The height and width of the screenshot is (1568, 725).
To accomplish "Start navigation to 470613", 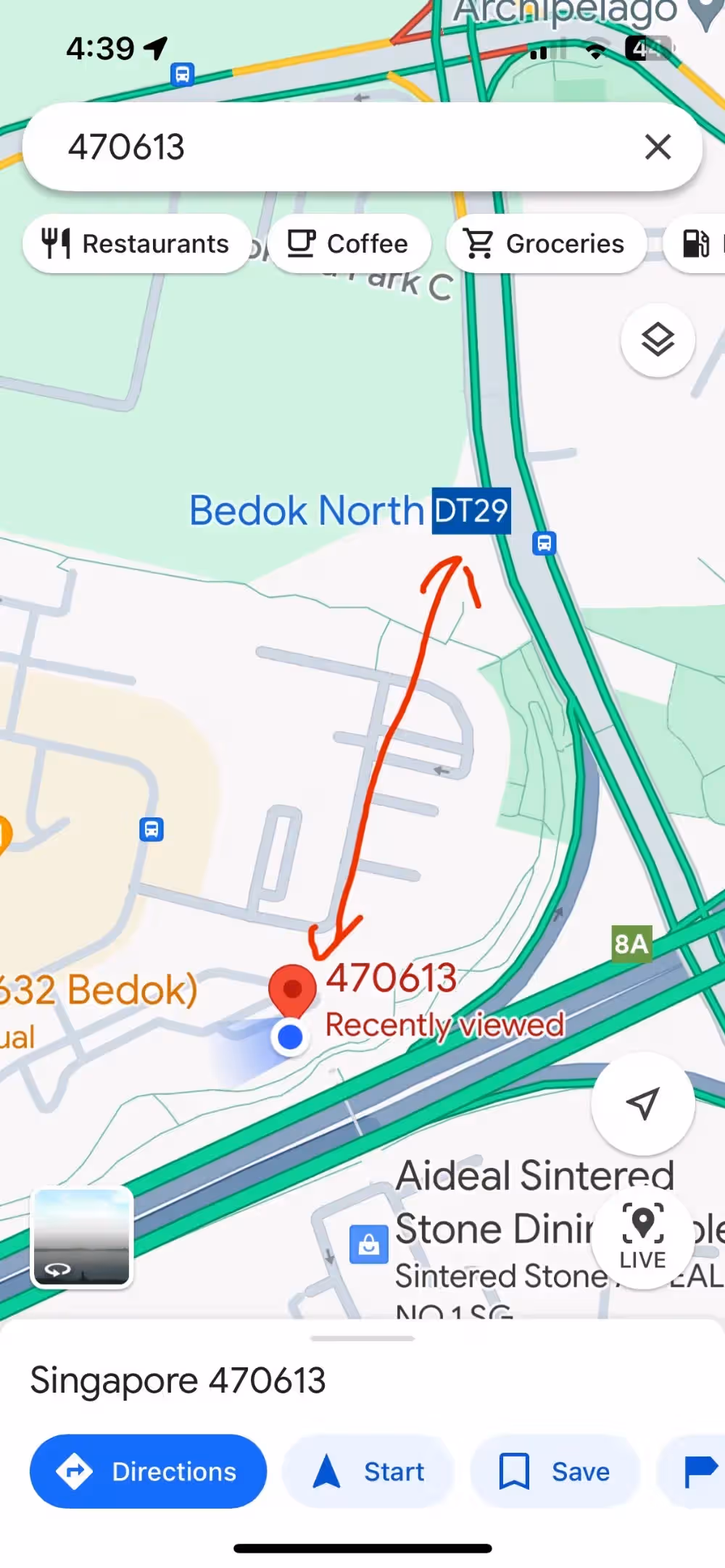I will point(368,1472).
